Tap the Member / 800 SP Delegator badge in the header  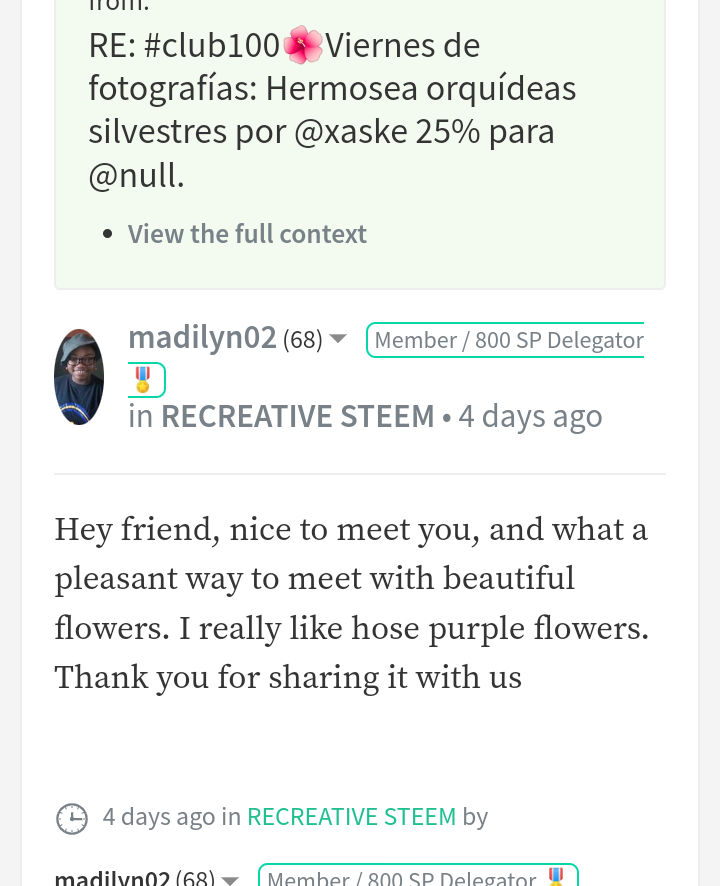(x=505, y=340)
